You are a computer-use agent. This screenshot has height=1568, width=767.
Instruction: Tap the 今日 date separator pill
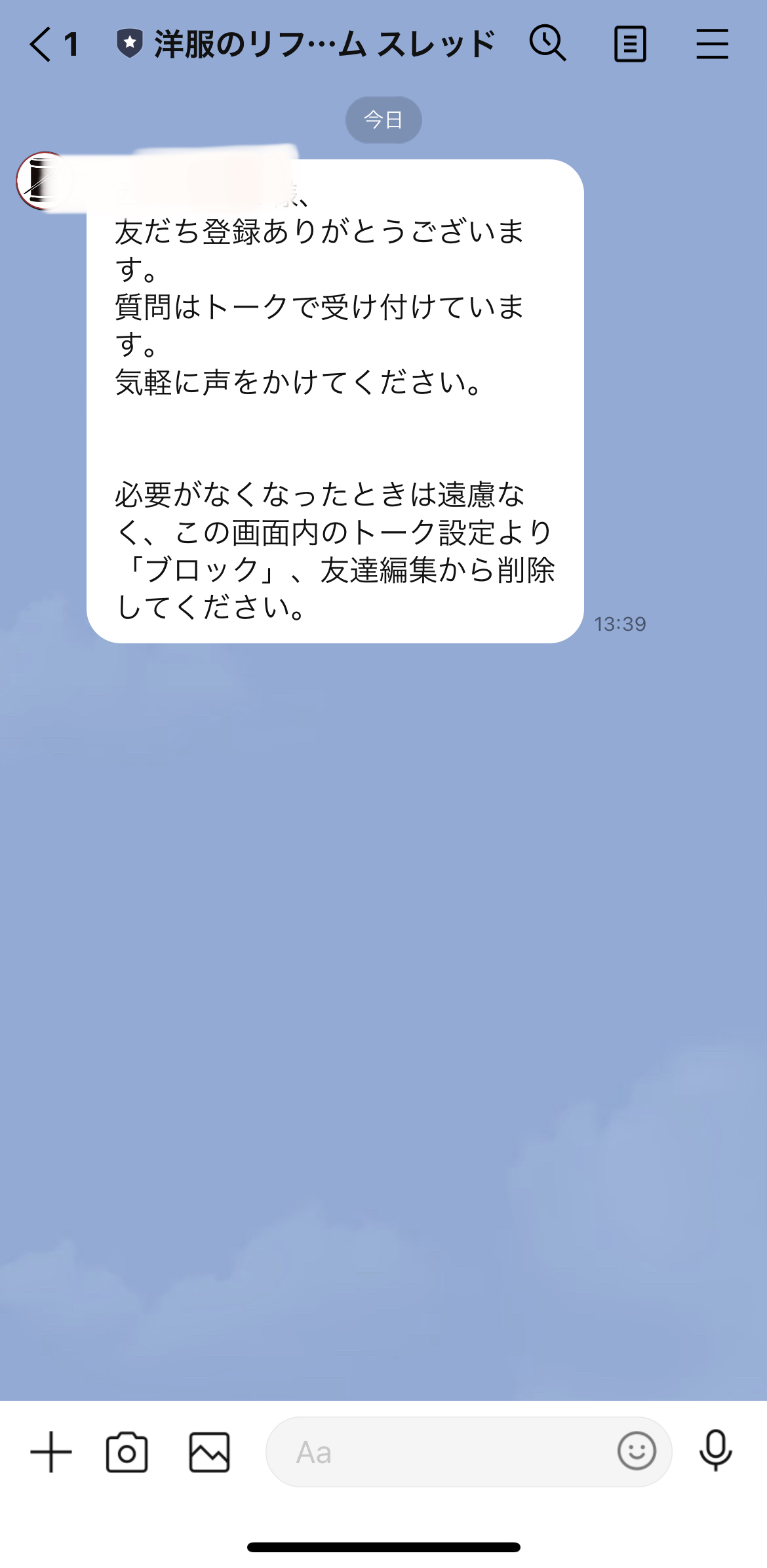pos(383,119)
